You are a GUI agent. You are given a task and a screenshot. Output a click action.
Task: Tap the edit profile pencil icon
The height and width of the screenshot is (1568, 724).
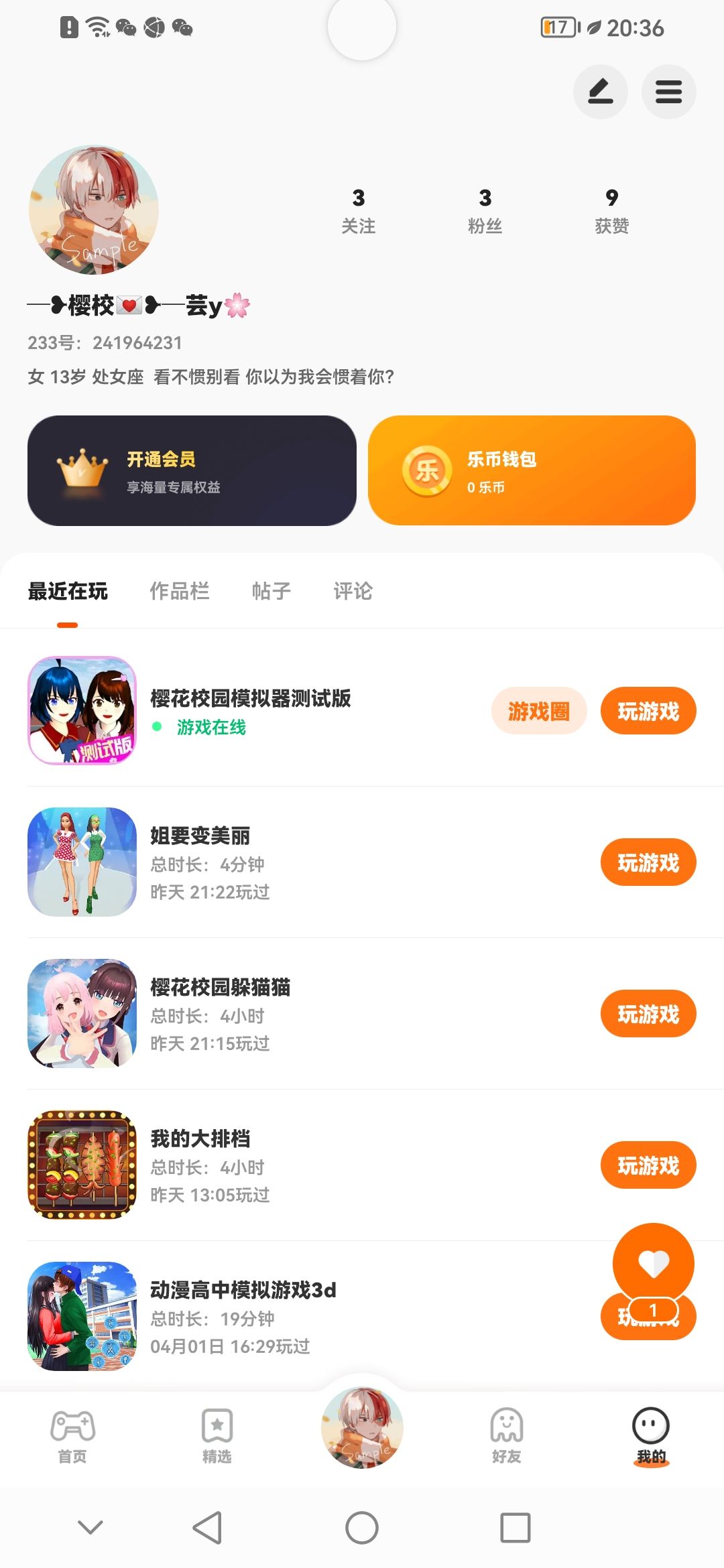coord(600,92)
